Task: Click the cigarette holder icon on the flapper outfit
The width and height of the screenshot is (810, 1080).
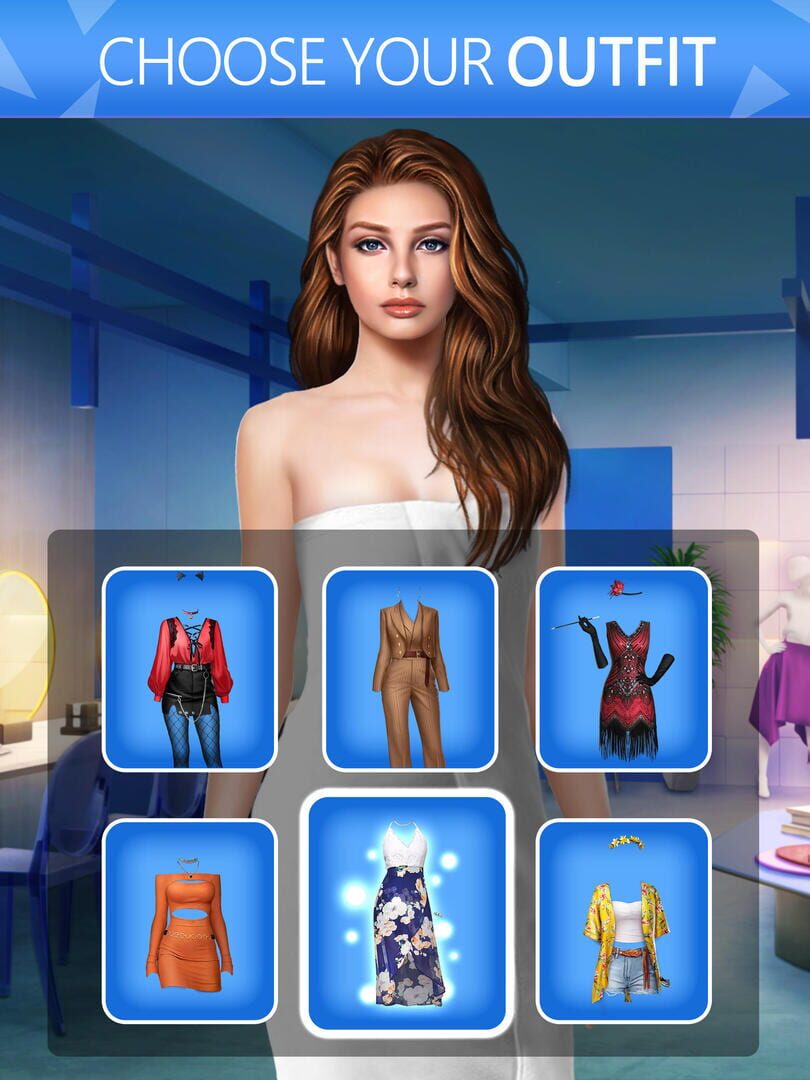Action: coord(574,622)
